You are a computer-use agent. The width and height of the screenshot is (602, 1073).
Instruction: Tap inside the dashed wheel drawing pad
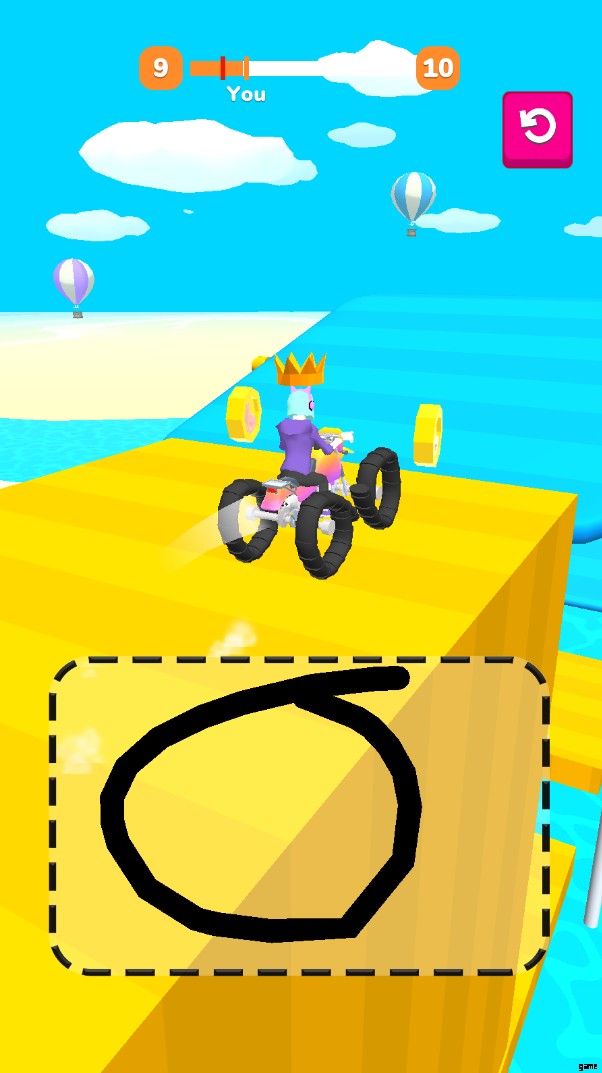(300, 815)
